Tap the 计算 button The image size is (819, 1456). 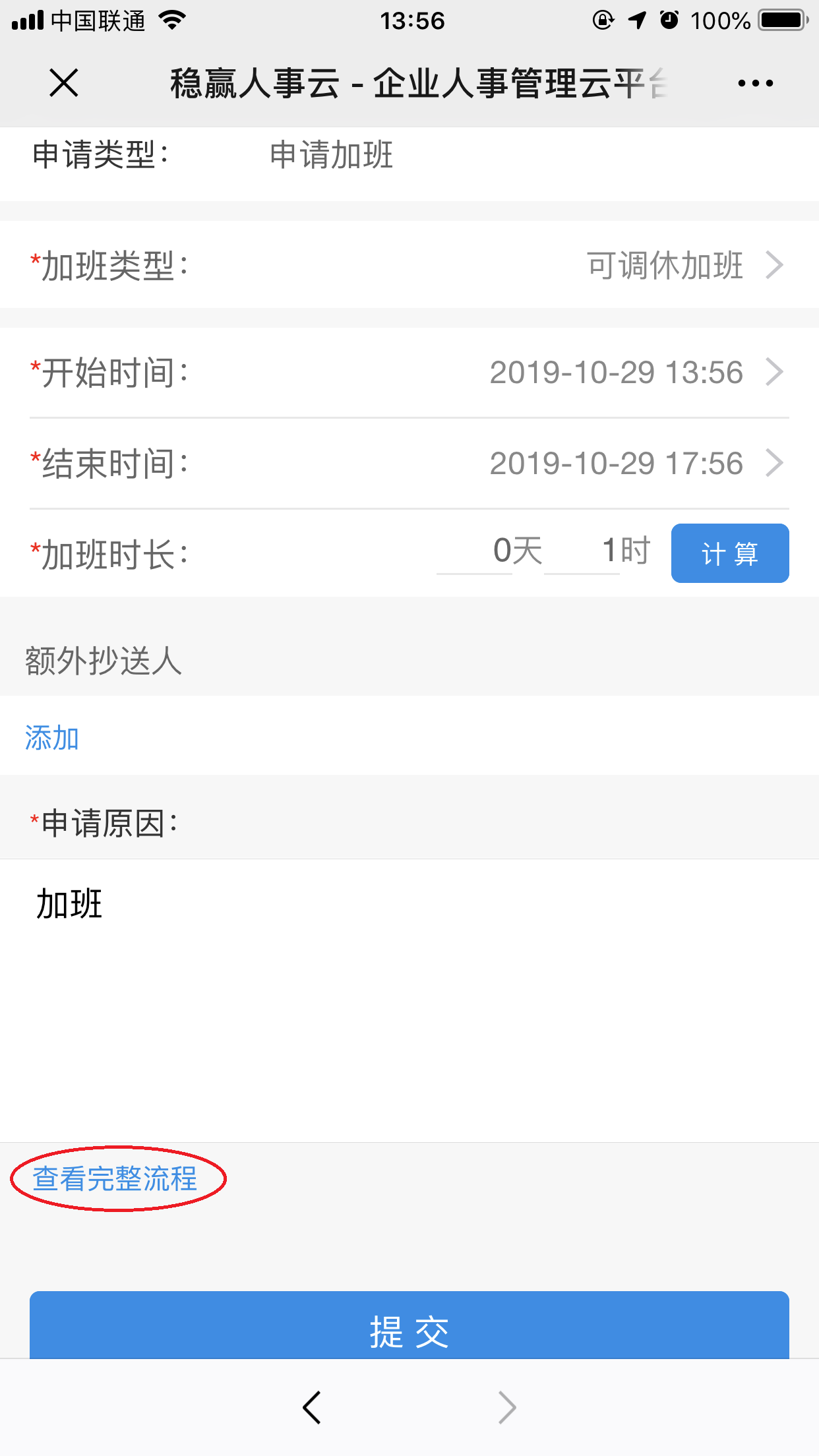tap(730, 553)
